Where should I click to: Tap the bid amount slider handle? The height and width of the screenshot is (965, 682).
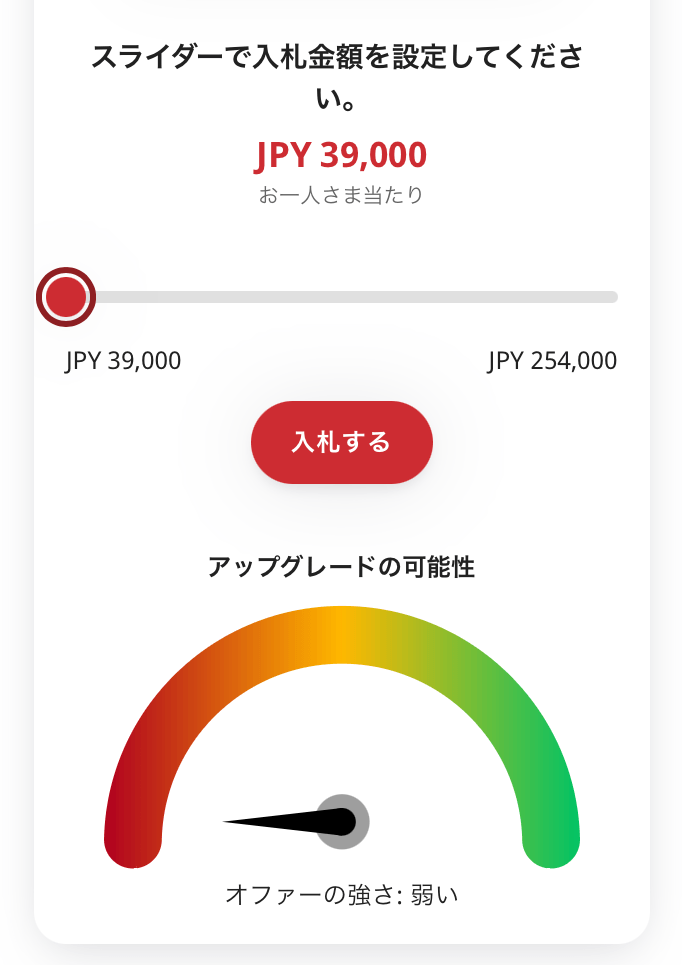[66, 297]
